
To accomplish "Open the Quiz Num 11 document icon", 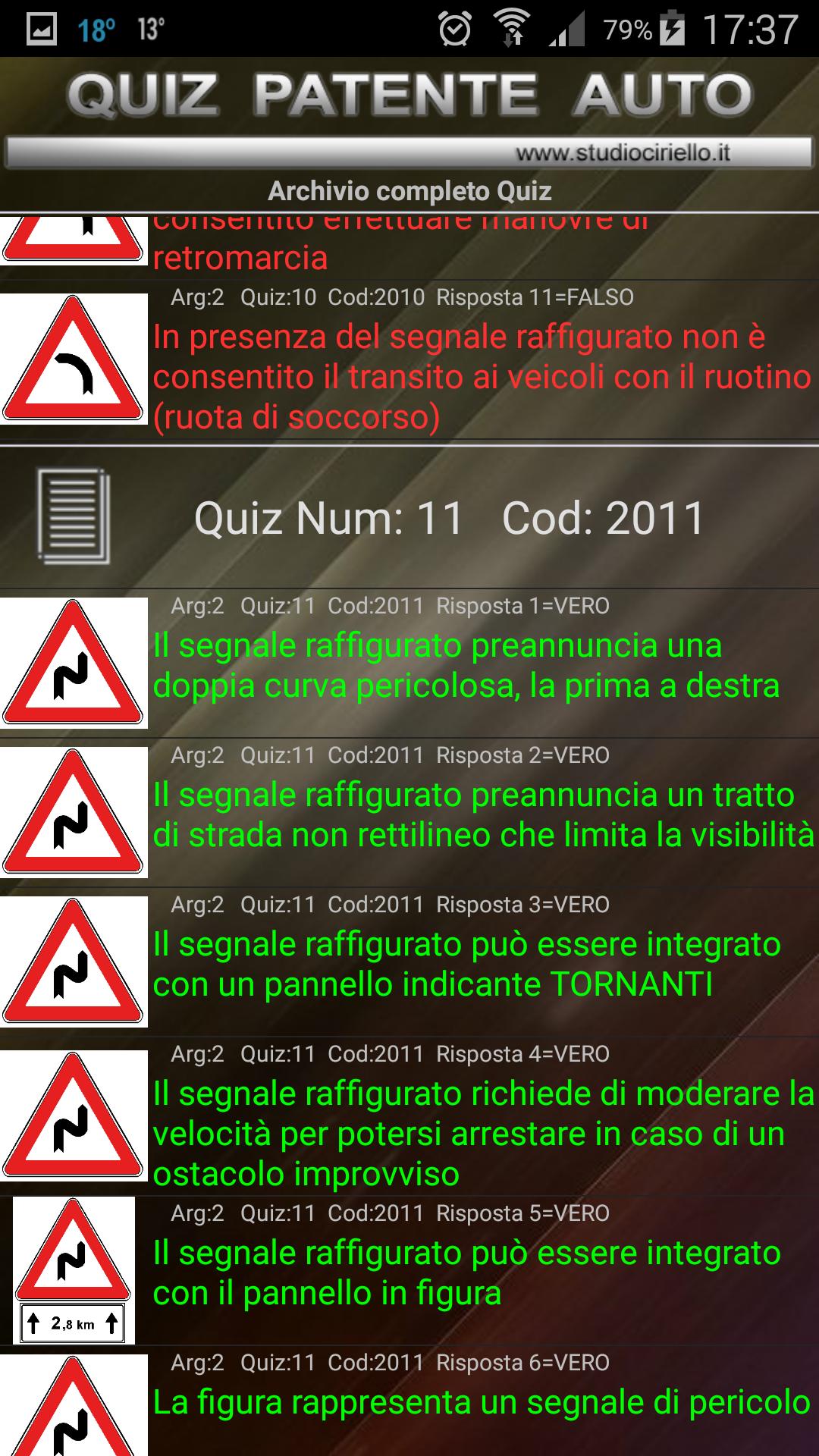I will coord(74,517).
